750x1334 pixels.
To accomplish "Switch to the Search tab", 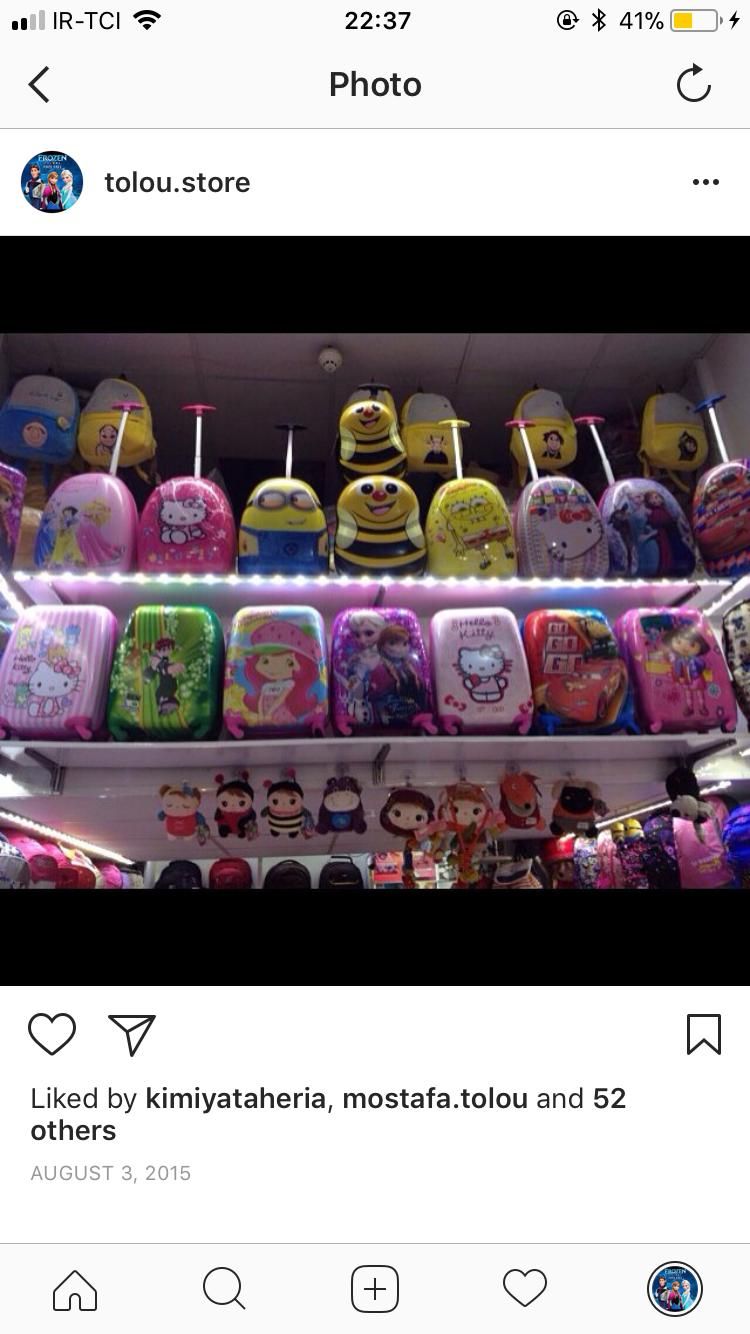I will [224, 1289].
